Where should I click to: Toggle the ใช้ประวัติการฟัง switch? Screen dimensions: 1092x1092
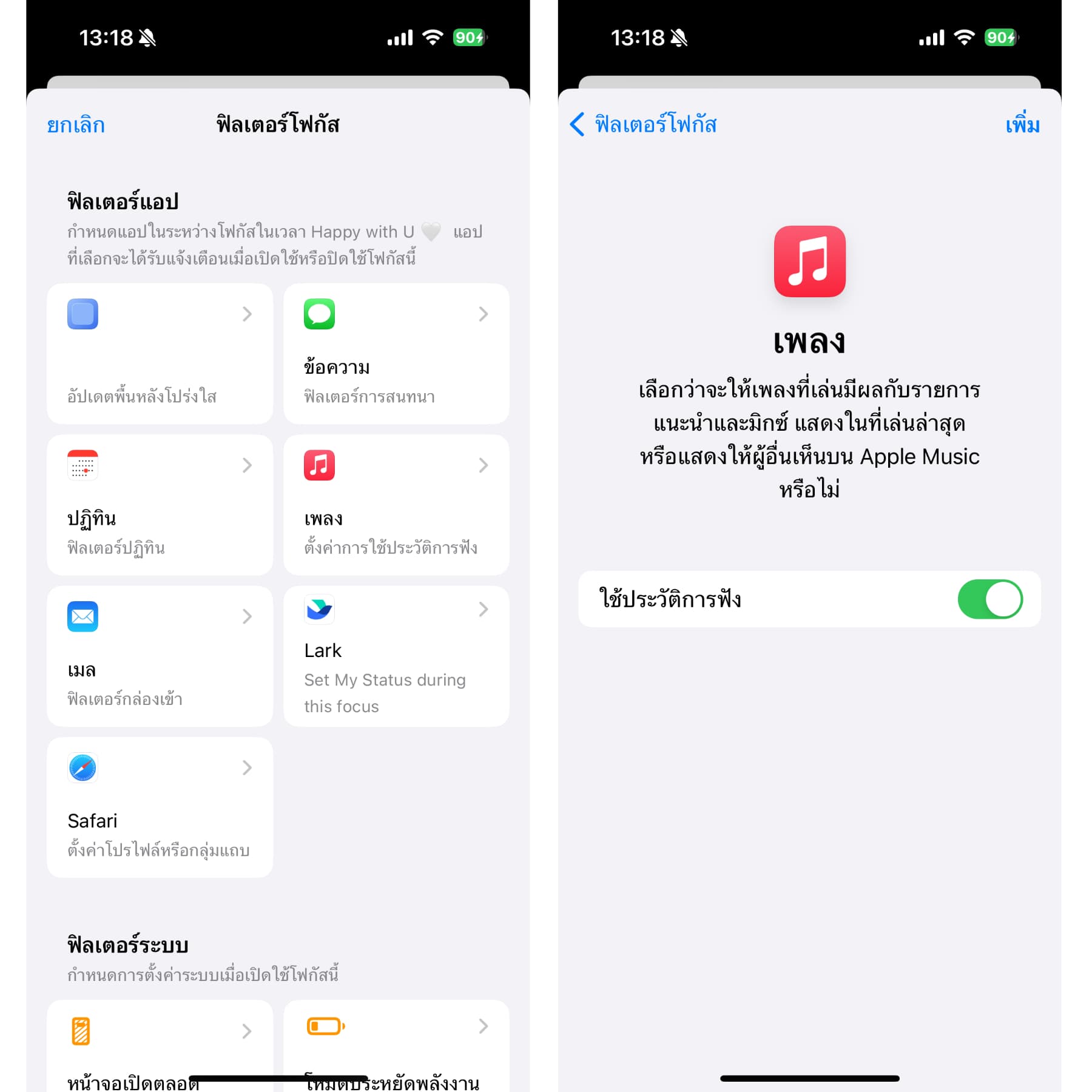[989, 599]
